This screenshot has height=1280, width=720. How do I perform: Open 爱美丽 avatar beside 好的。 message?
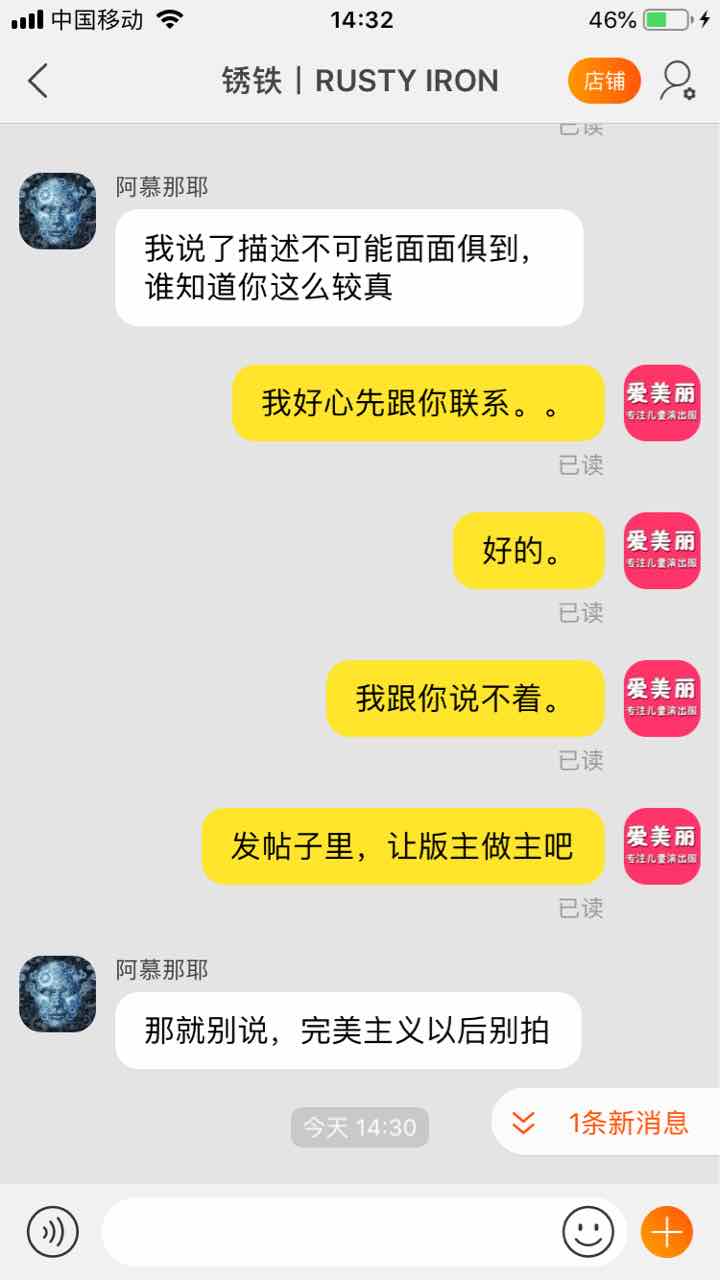tap(662, 550)
